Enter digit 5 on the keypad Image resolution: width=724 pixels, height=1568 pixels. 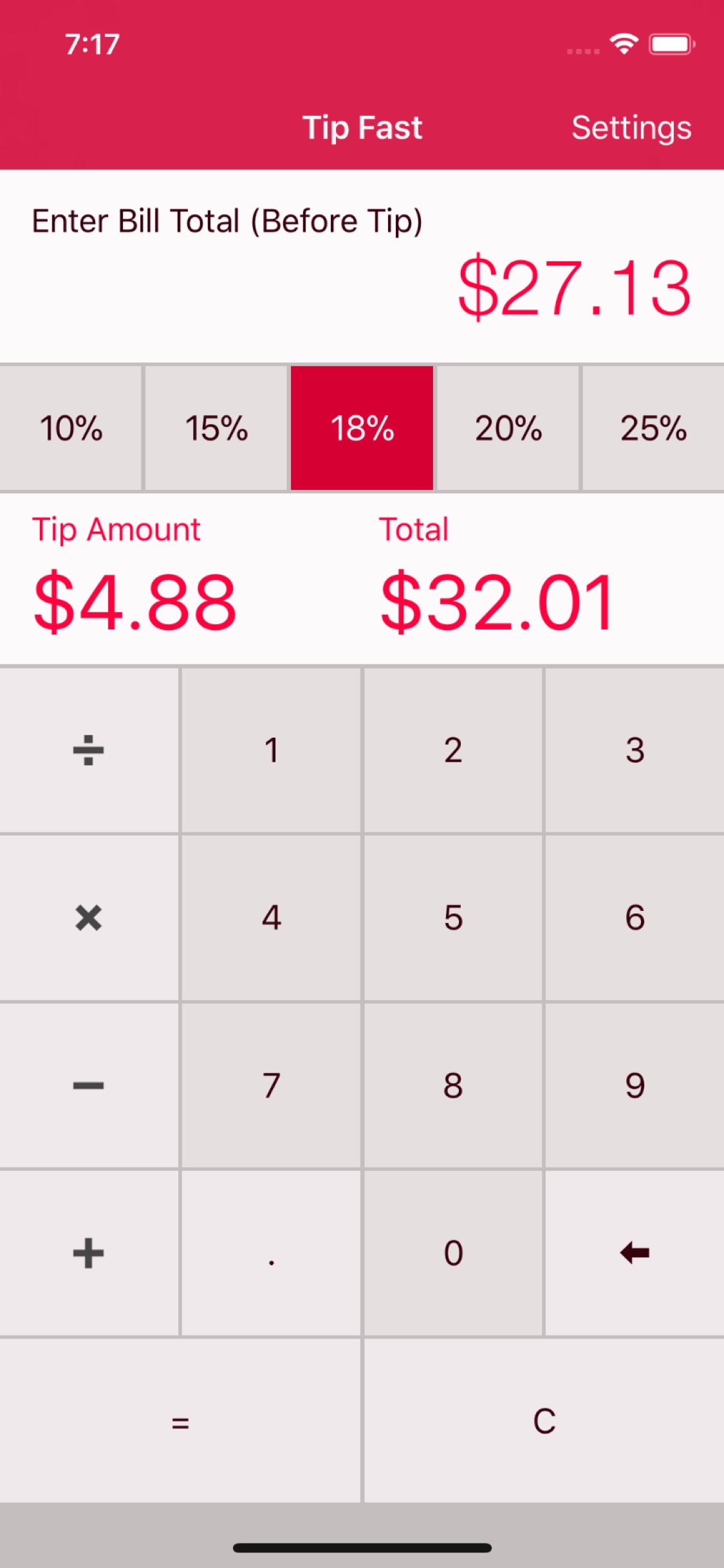[453, 918]
